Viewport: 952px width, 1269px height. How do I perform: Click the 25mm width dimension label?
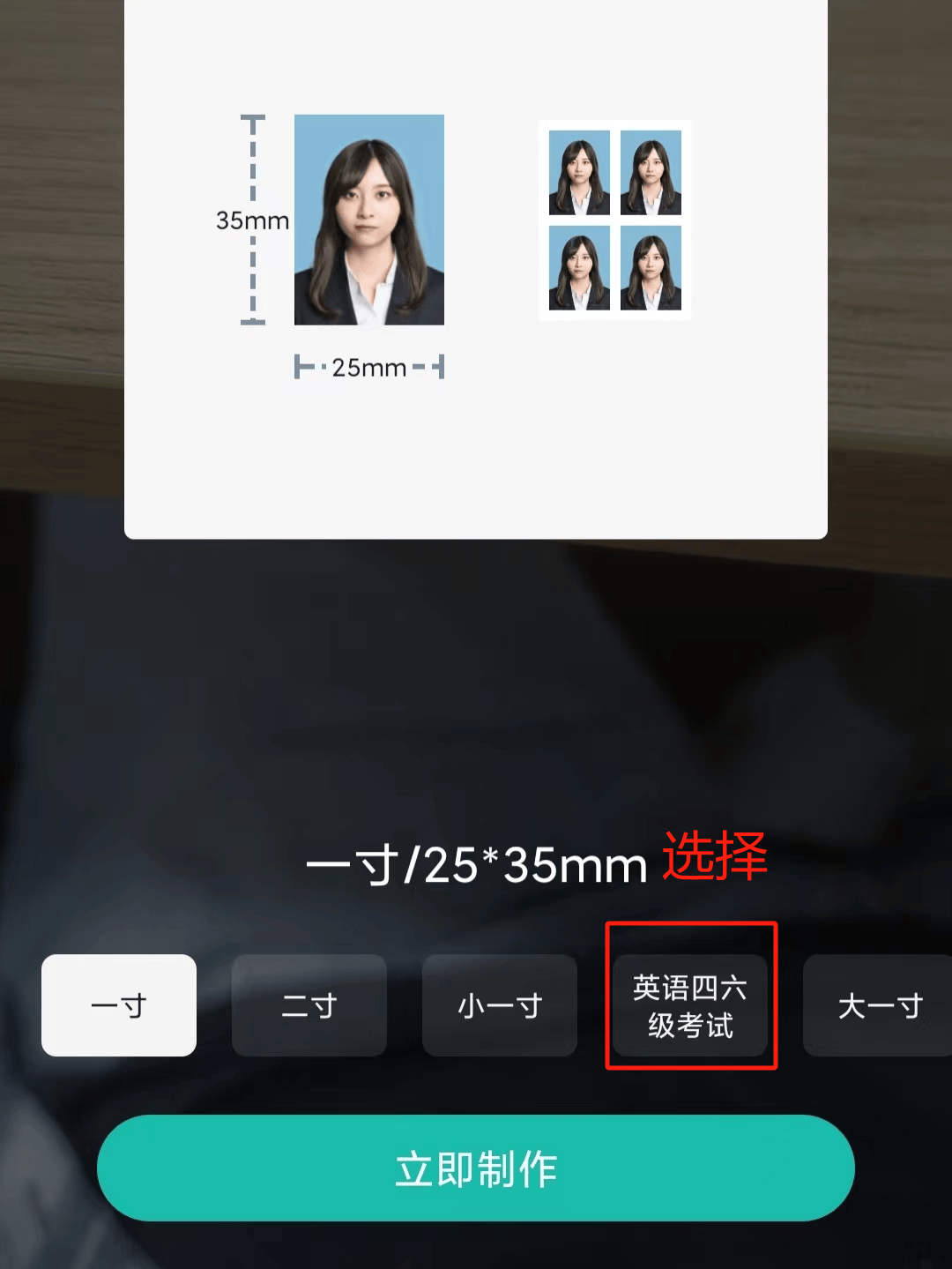click(x=369, y=368)
